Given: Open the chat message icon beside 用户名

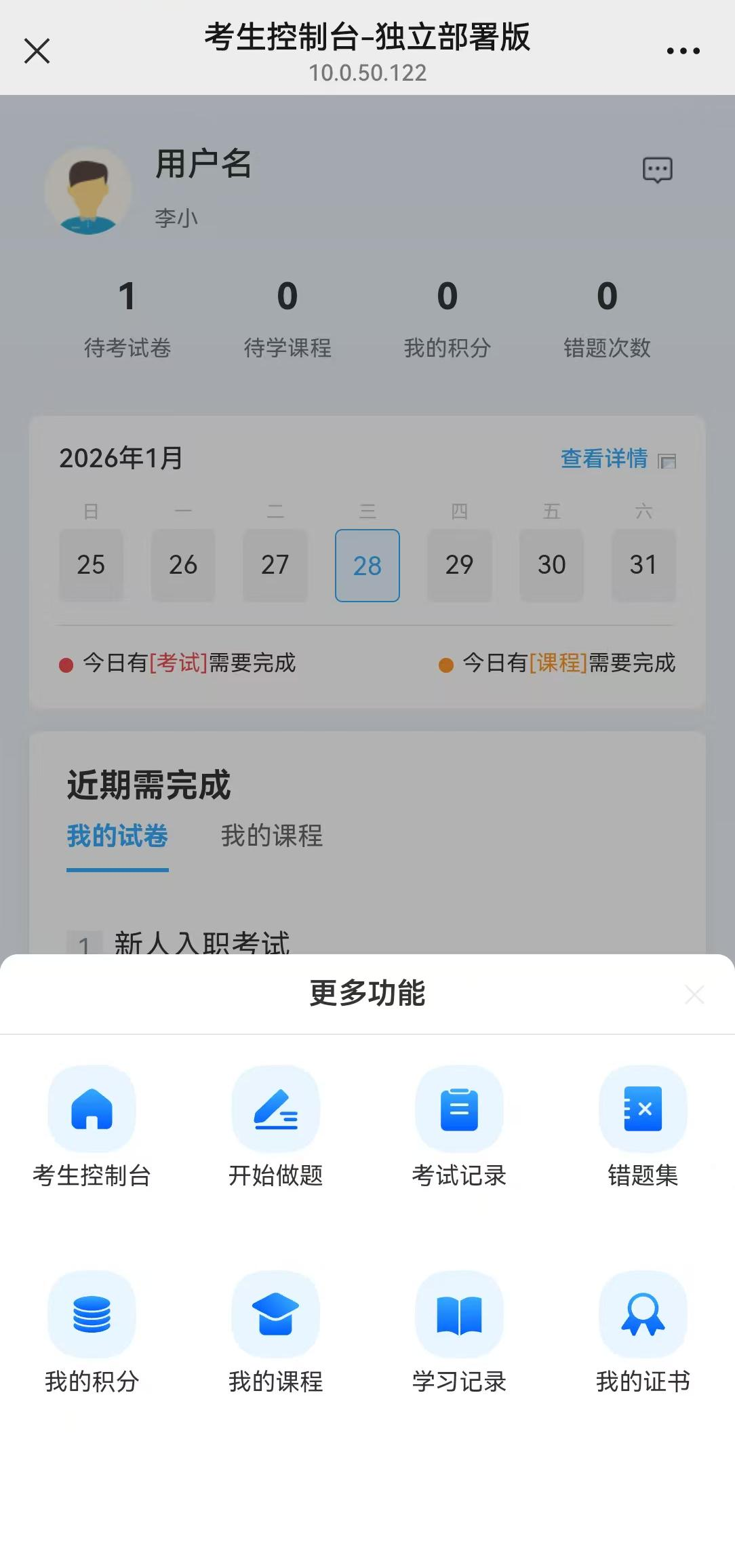Looking at the screenshot, I should click(657, 171).
